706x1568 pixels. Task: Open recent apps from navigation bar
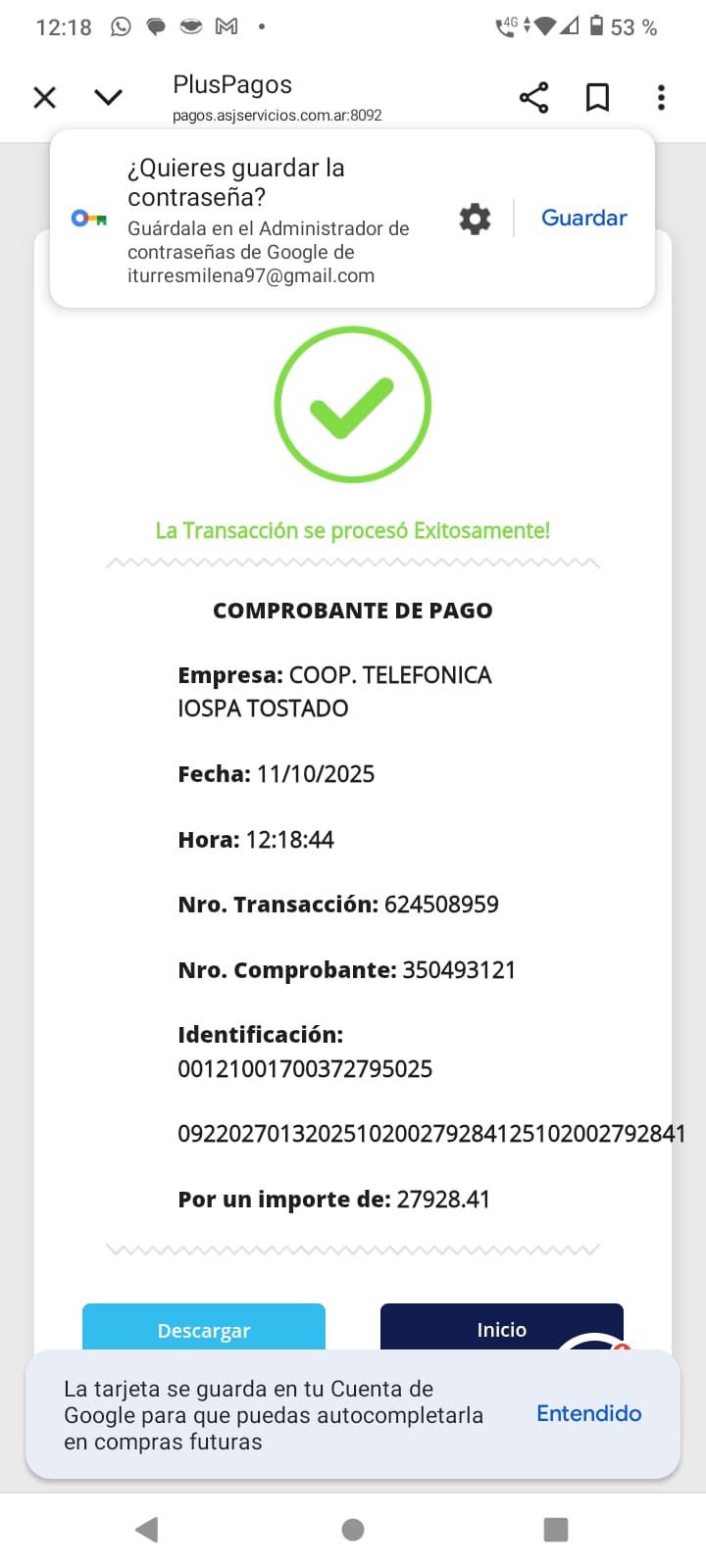point(556,1529)
